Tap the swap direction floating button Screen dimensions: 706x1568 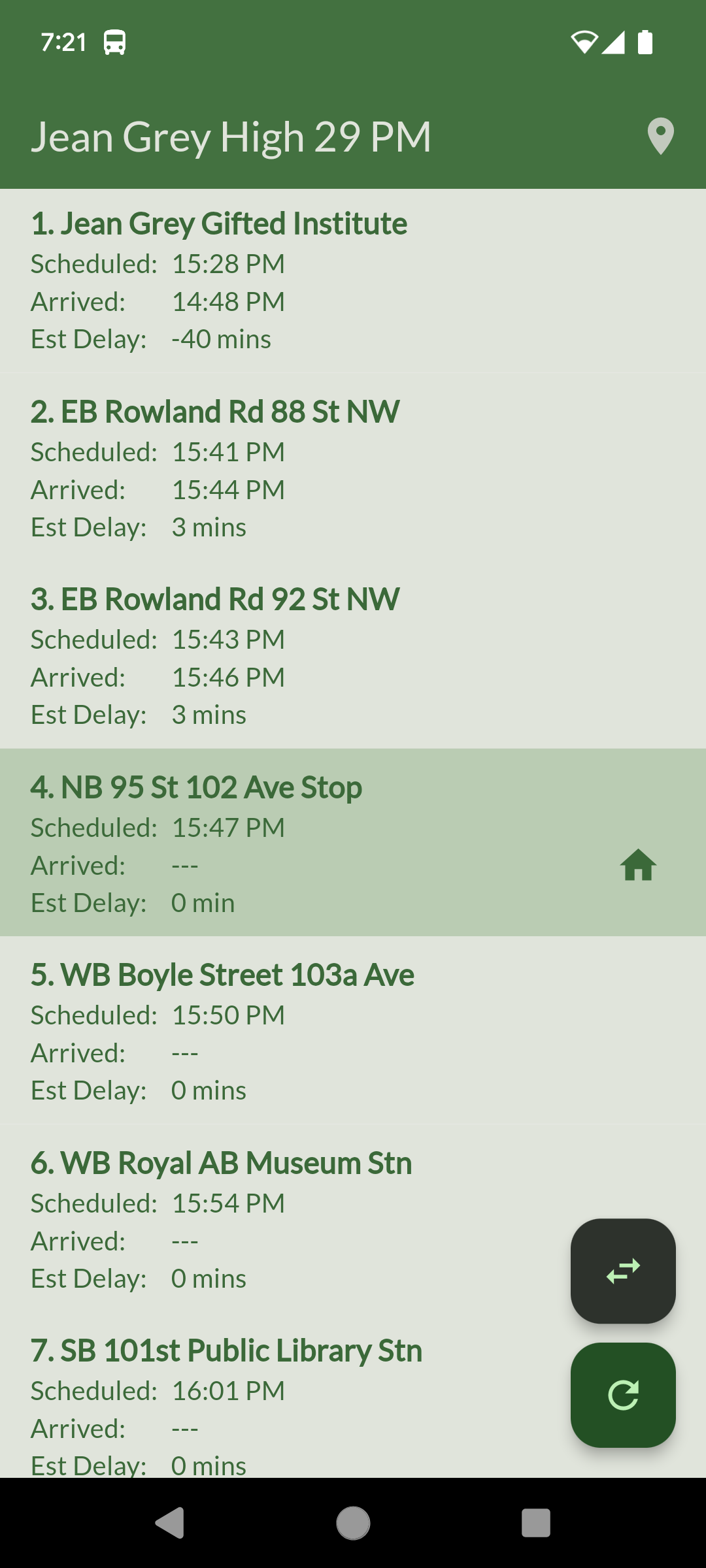tap(623, 1271)
